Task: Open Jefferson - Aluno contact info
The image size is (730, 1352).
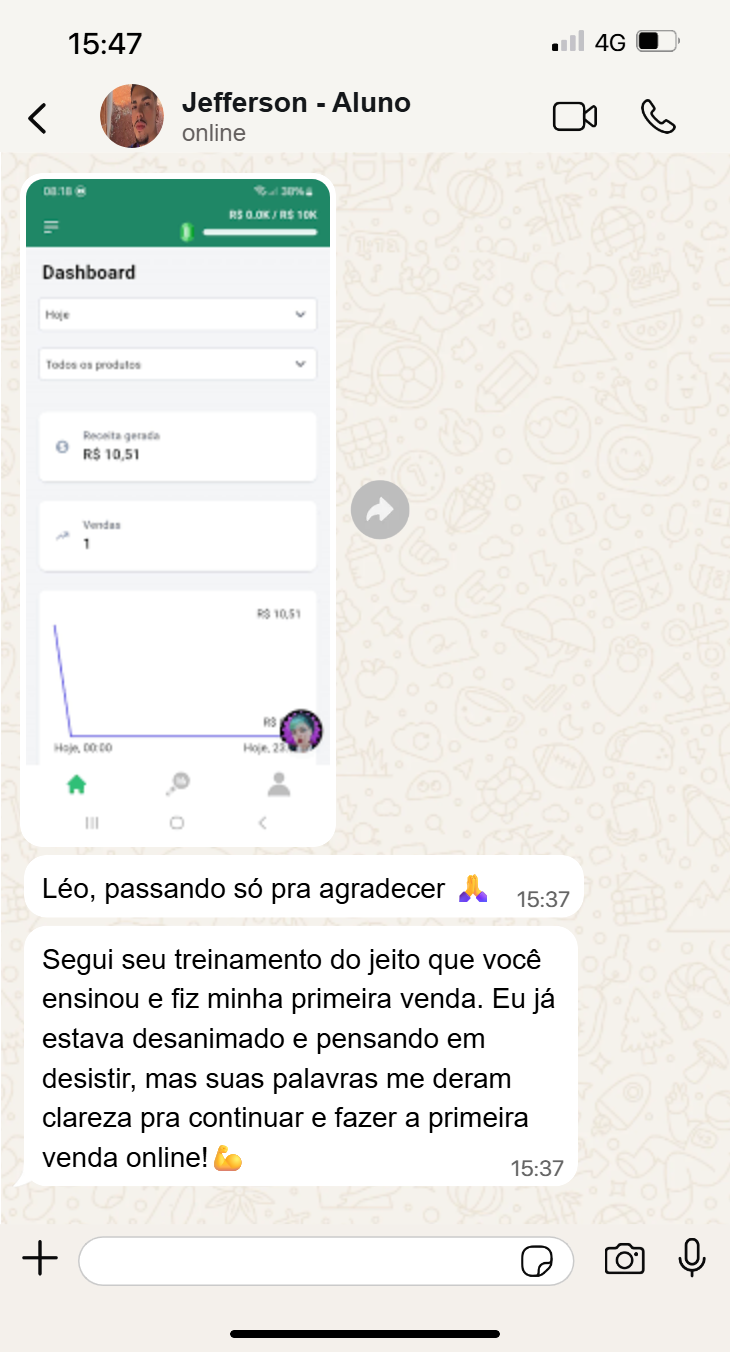Action: [x=295, y=116]
